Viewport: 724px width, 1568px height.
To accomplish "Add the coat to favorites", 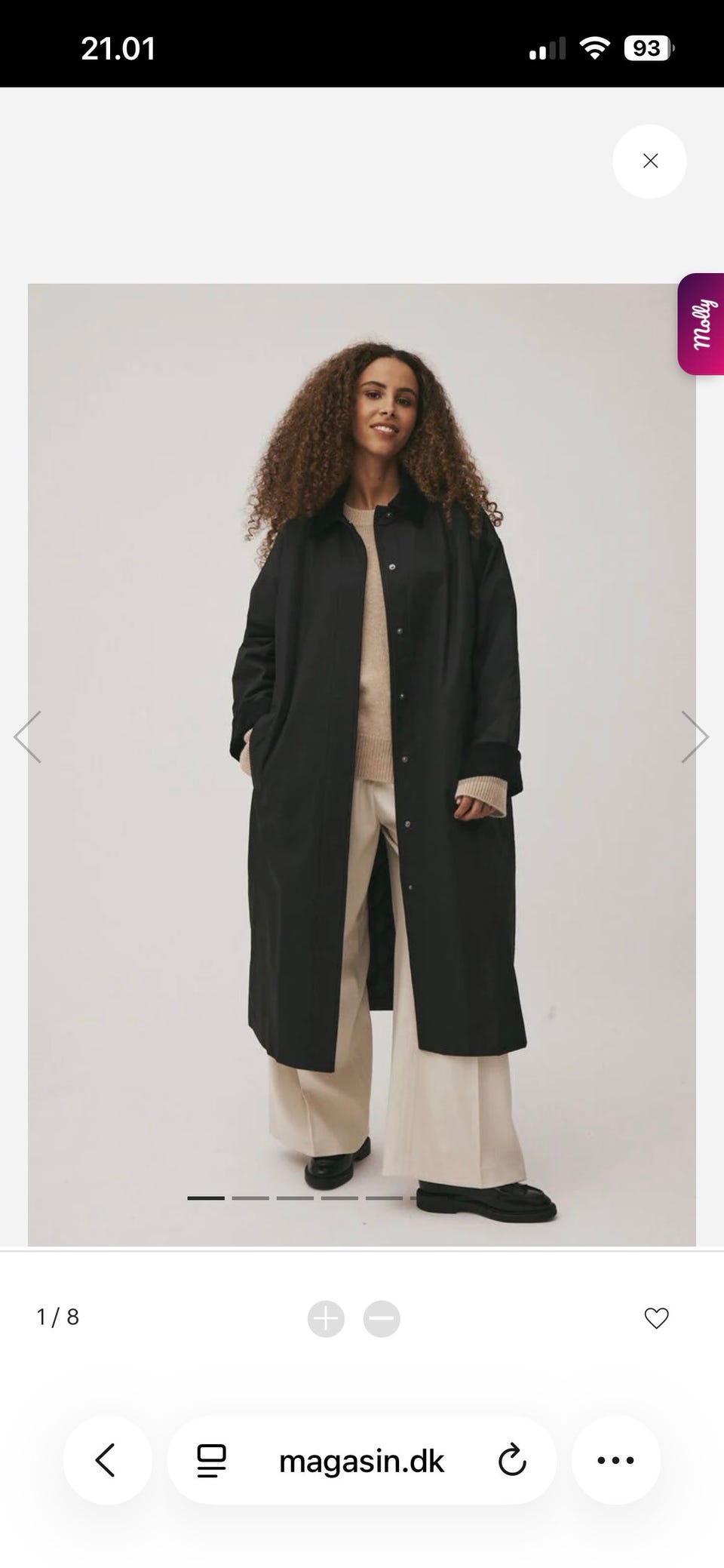I will (x=656, y=1318).
